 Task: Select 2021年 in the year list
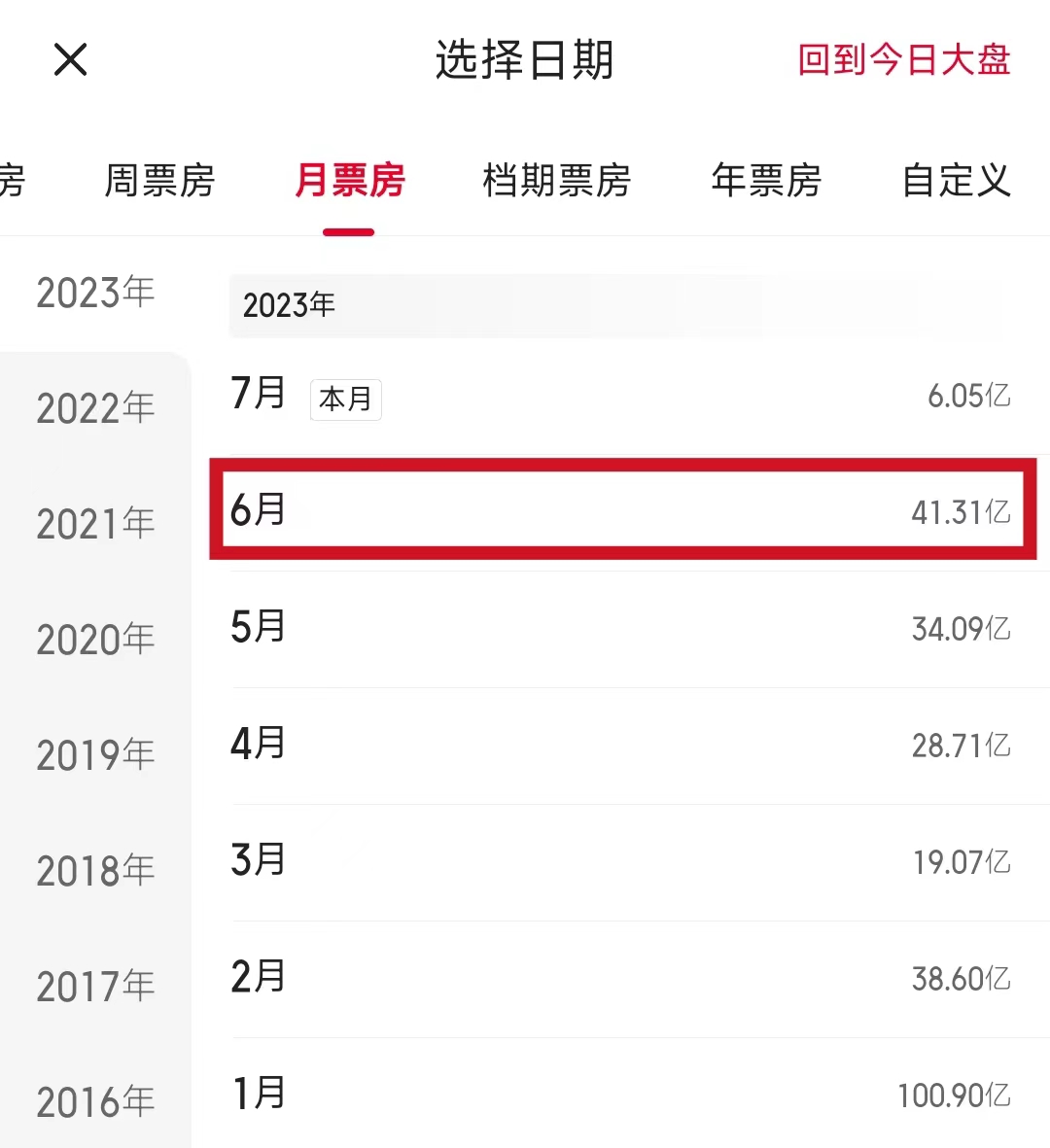pos(95,524)
